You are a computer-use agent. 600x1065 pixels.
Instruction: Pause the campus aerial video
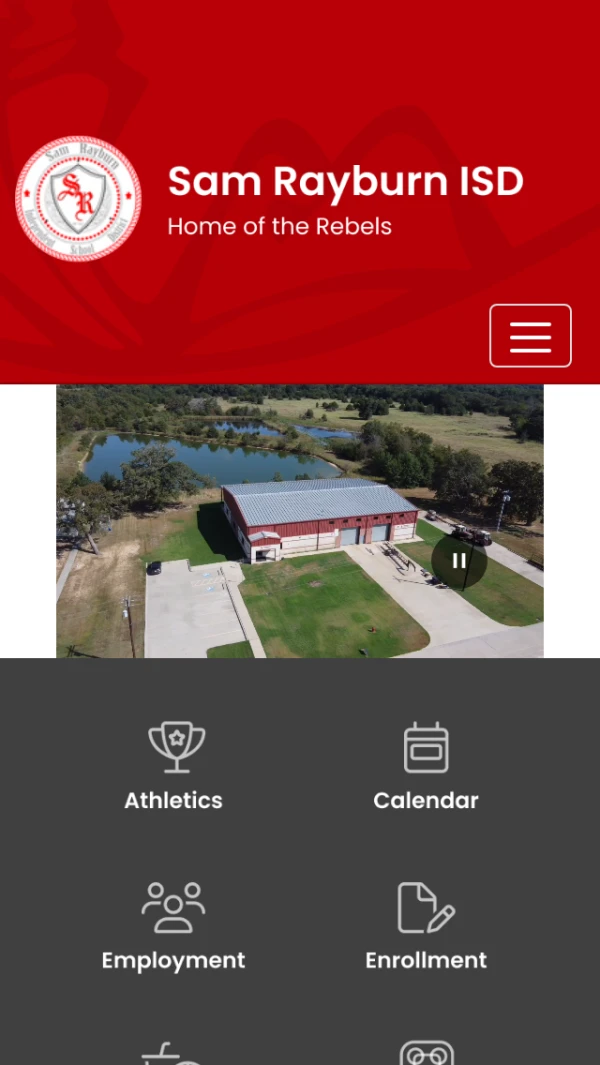coord(459,561)
